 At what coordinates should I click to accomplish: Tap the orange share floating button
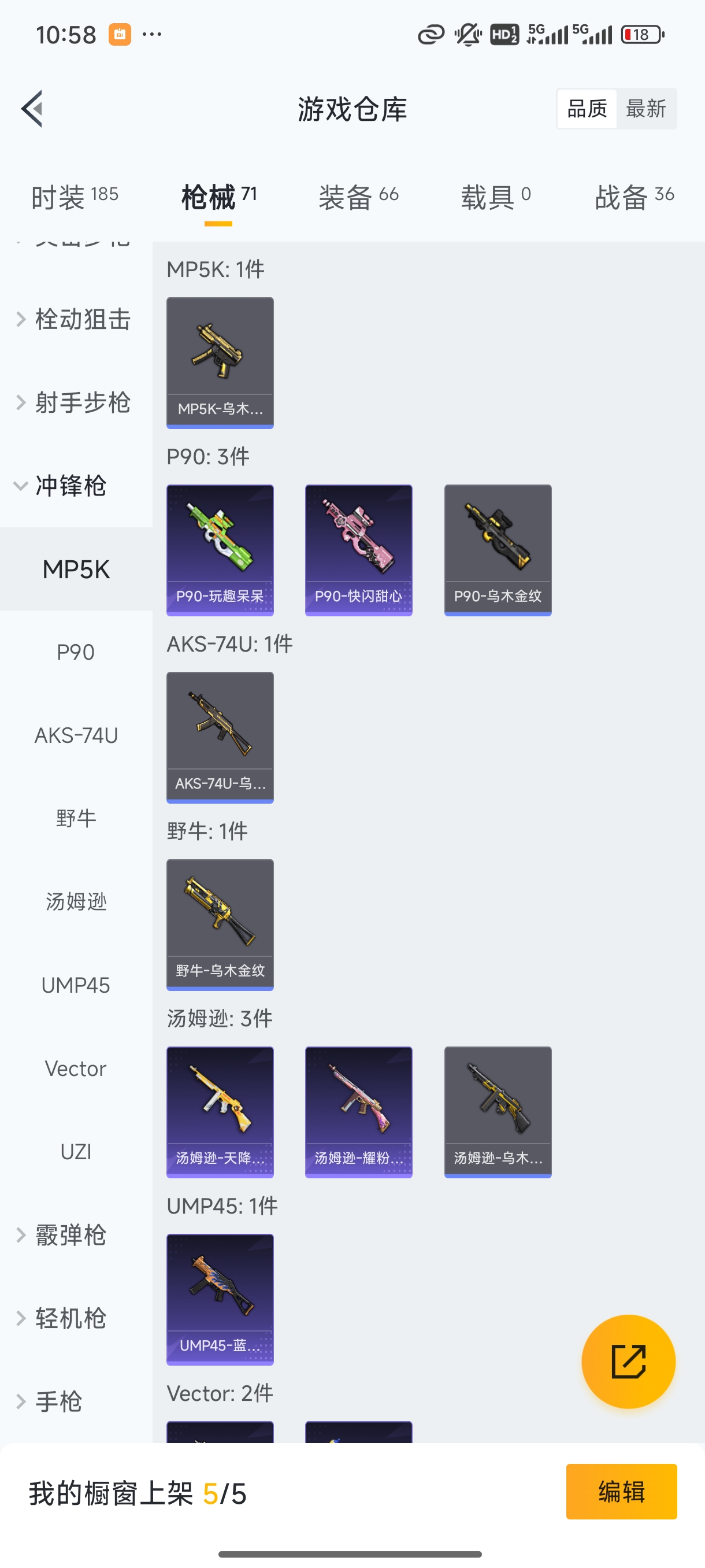point(628,1362)
